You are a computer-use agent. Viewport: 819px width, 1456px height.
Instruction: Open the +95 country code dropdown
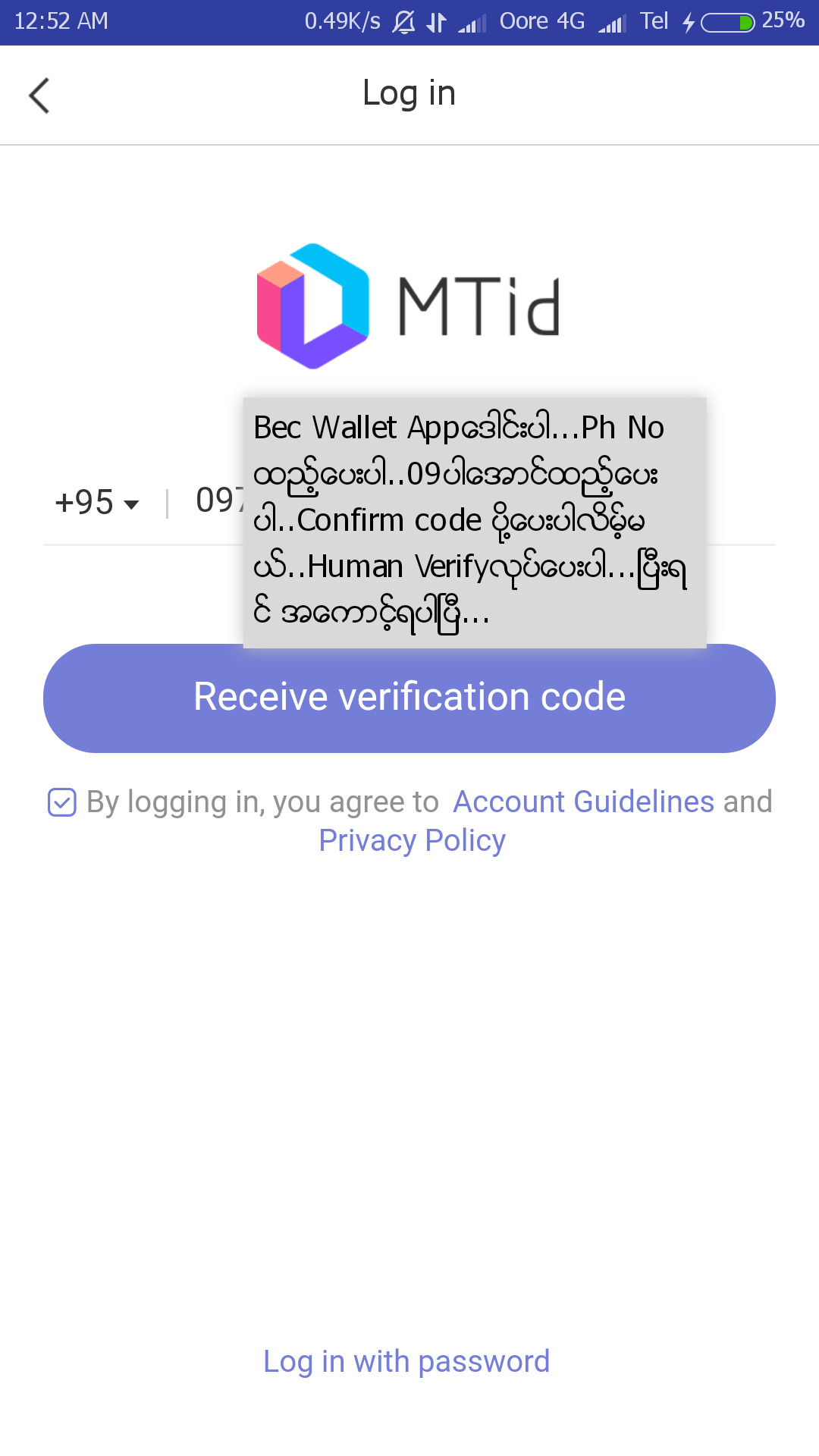[x=97, y=503]
